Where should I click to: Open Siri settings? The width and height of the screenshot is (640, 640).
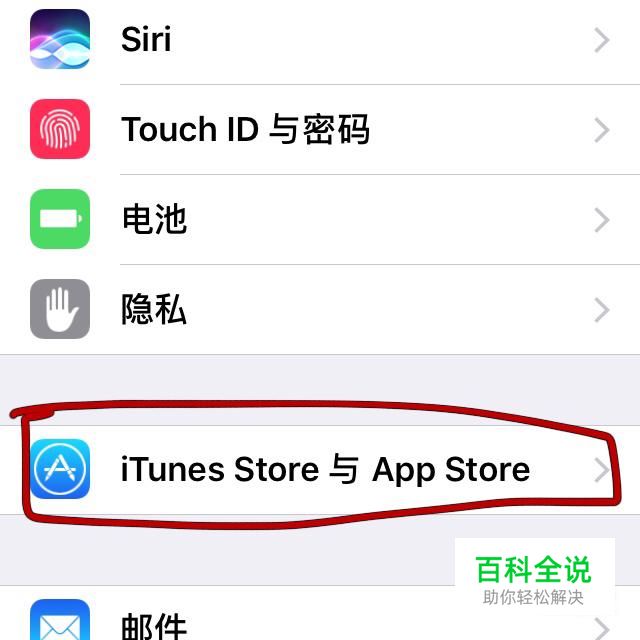[x=320, y=40]
